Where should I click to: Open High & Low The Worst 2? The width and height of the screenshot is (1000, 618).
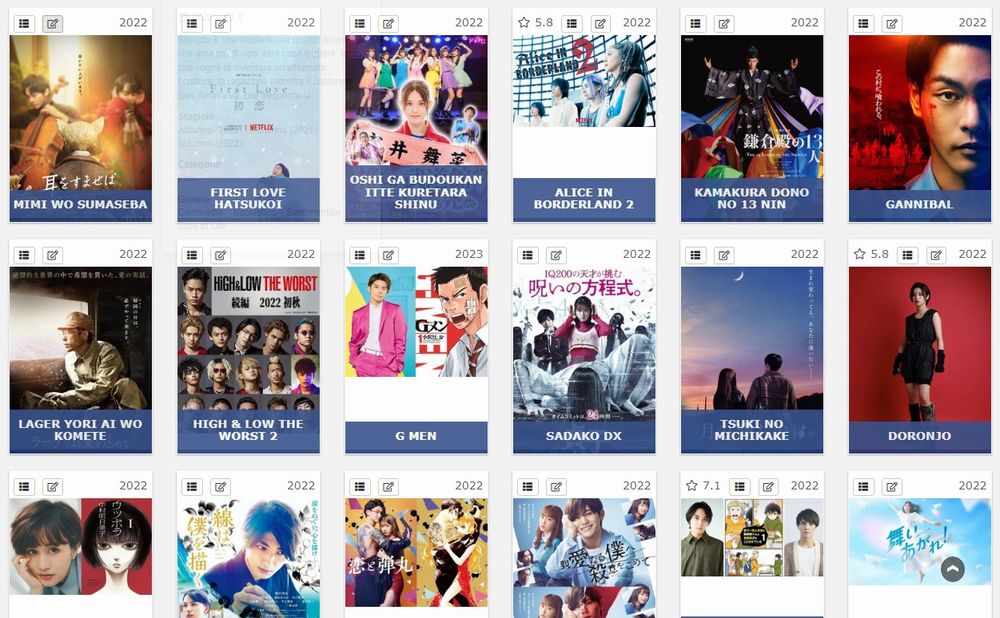(248, 430)
